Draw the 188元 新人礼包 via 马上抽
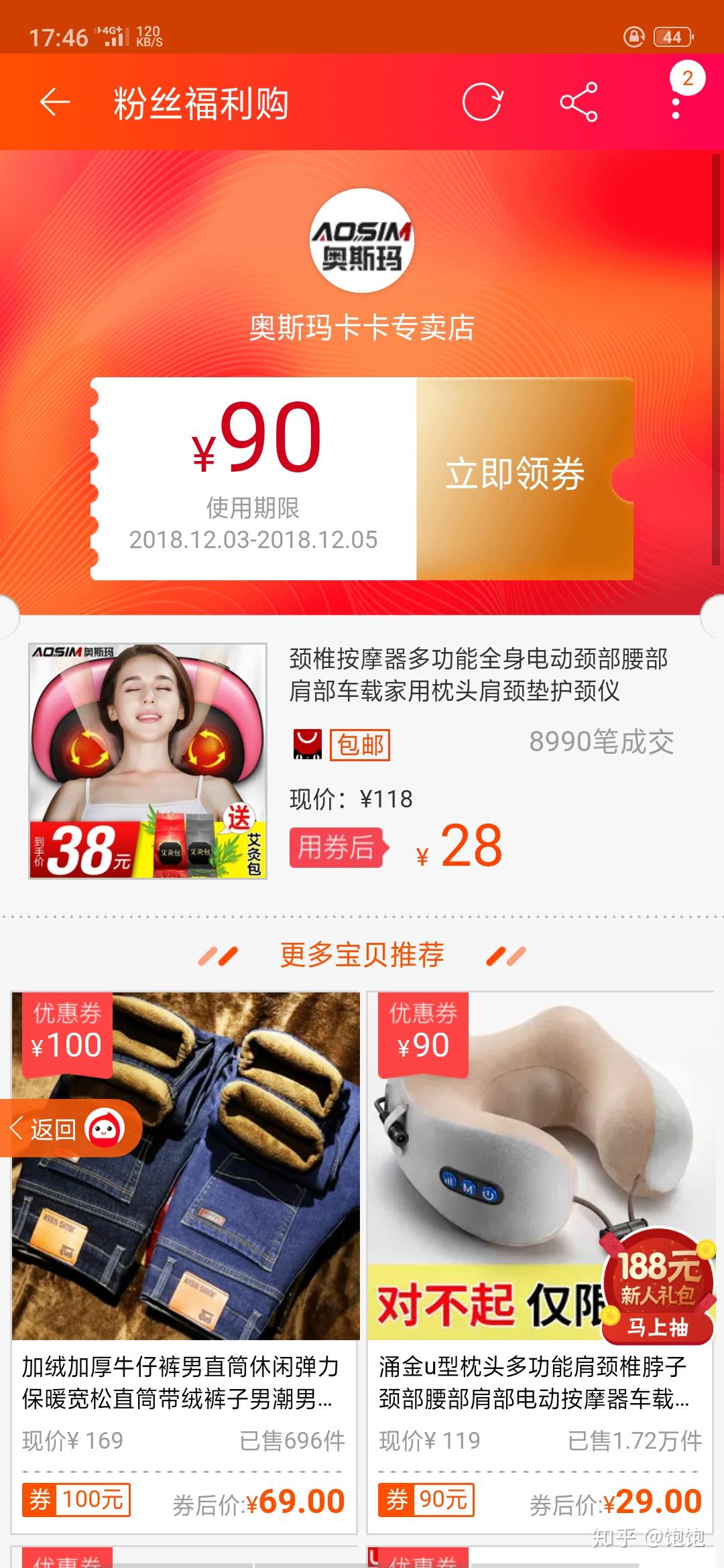Viewport: 724px width, 1568px height. (x=658, y=1325)
